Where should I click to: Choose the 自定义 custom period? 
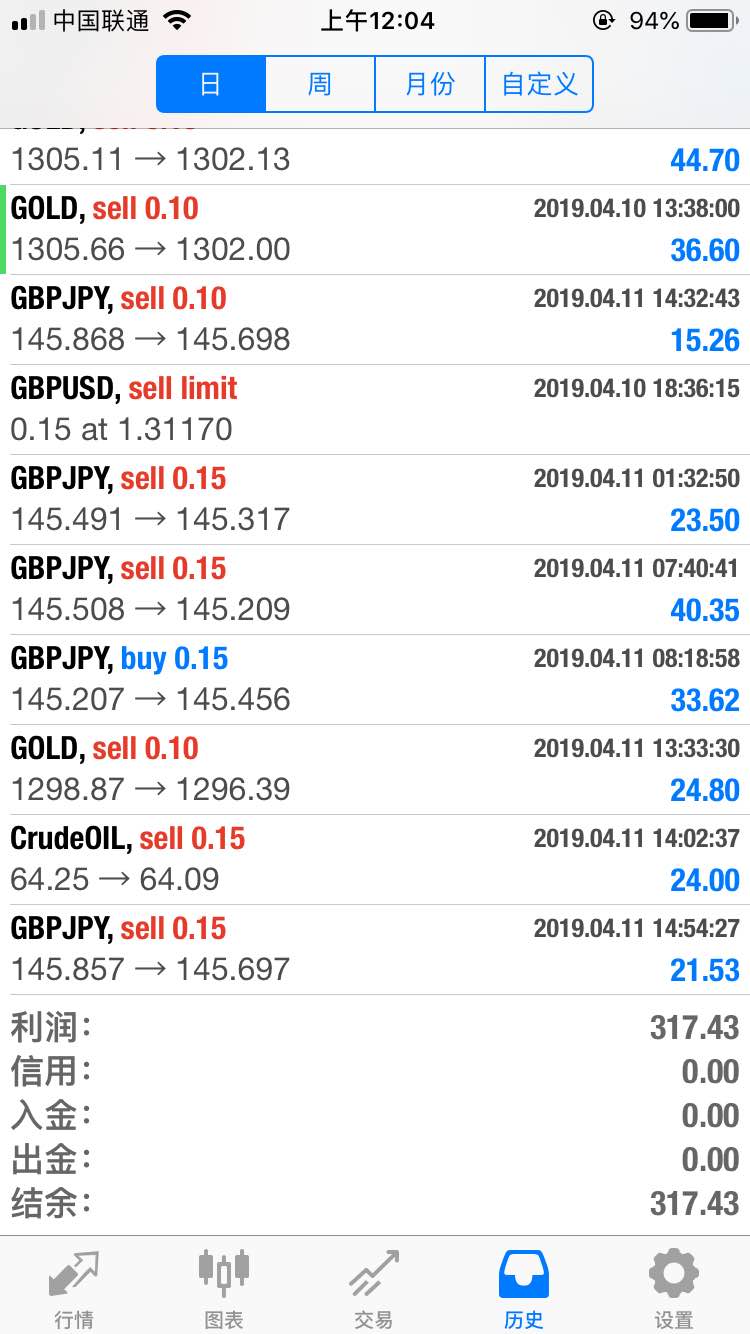(539, 84)
